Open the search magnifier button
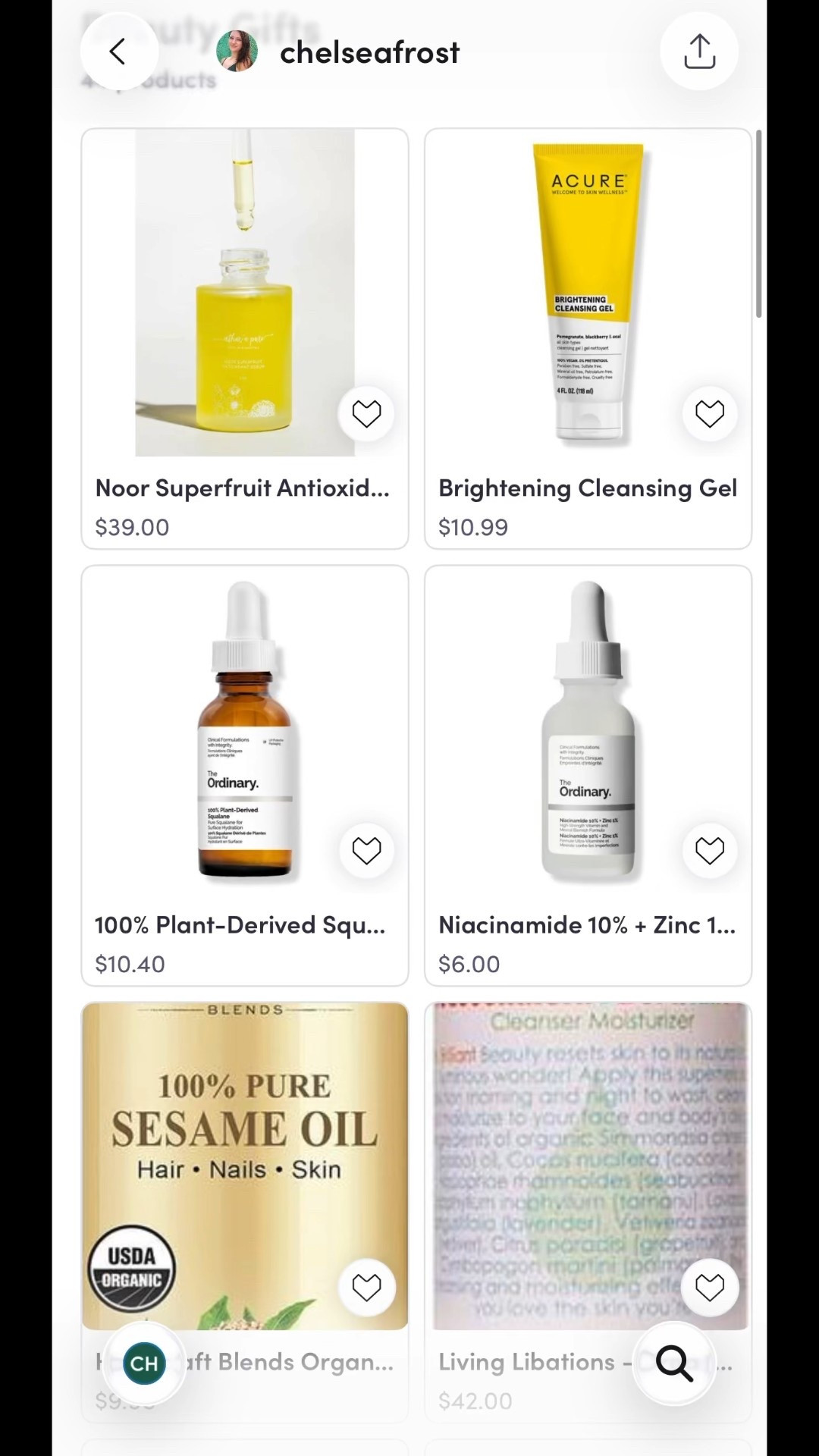Viewport: 819px width, 1456px height. [x=674, y=1363]
